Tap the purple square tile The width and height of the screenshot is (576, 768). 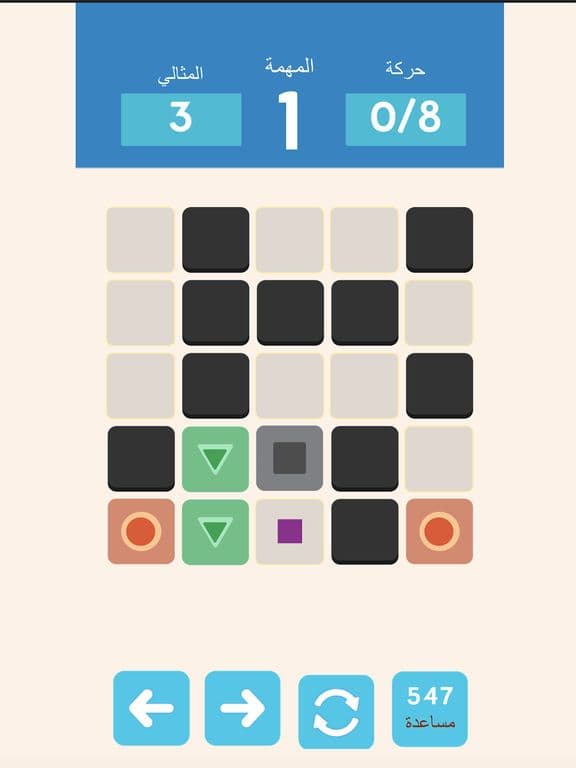point(289,531)
